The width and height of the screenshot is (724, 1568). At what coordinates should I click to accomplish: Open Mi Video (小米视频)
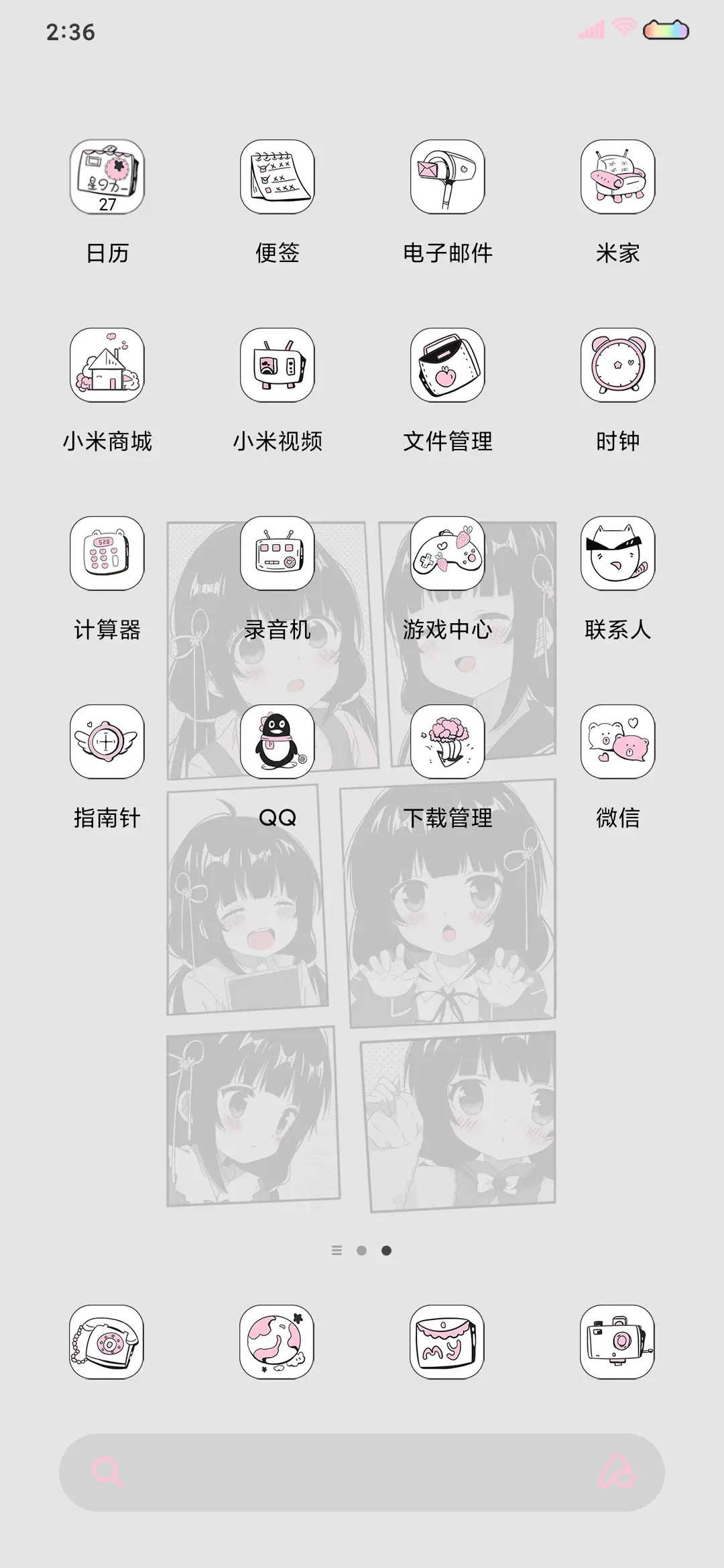coord(277,367)
